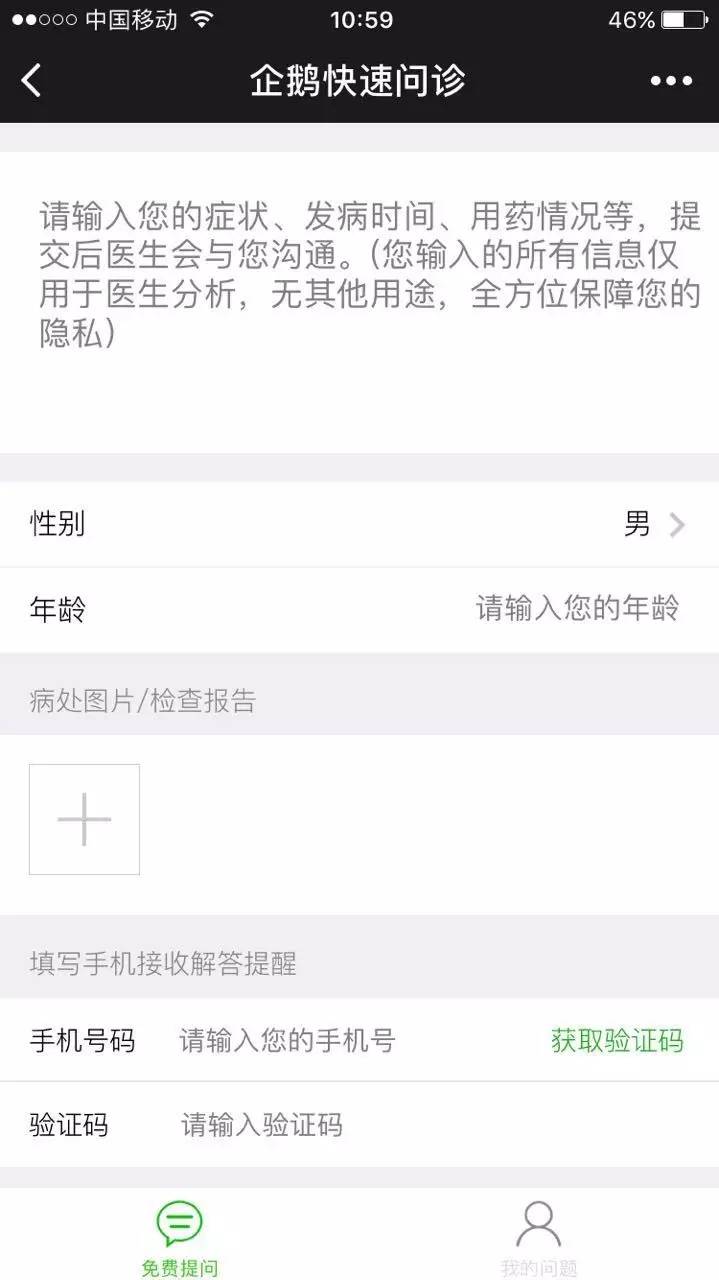Add a 病处图片 photo with the plus tile

tap(84, 819)
